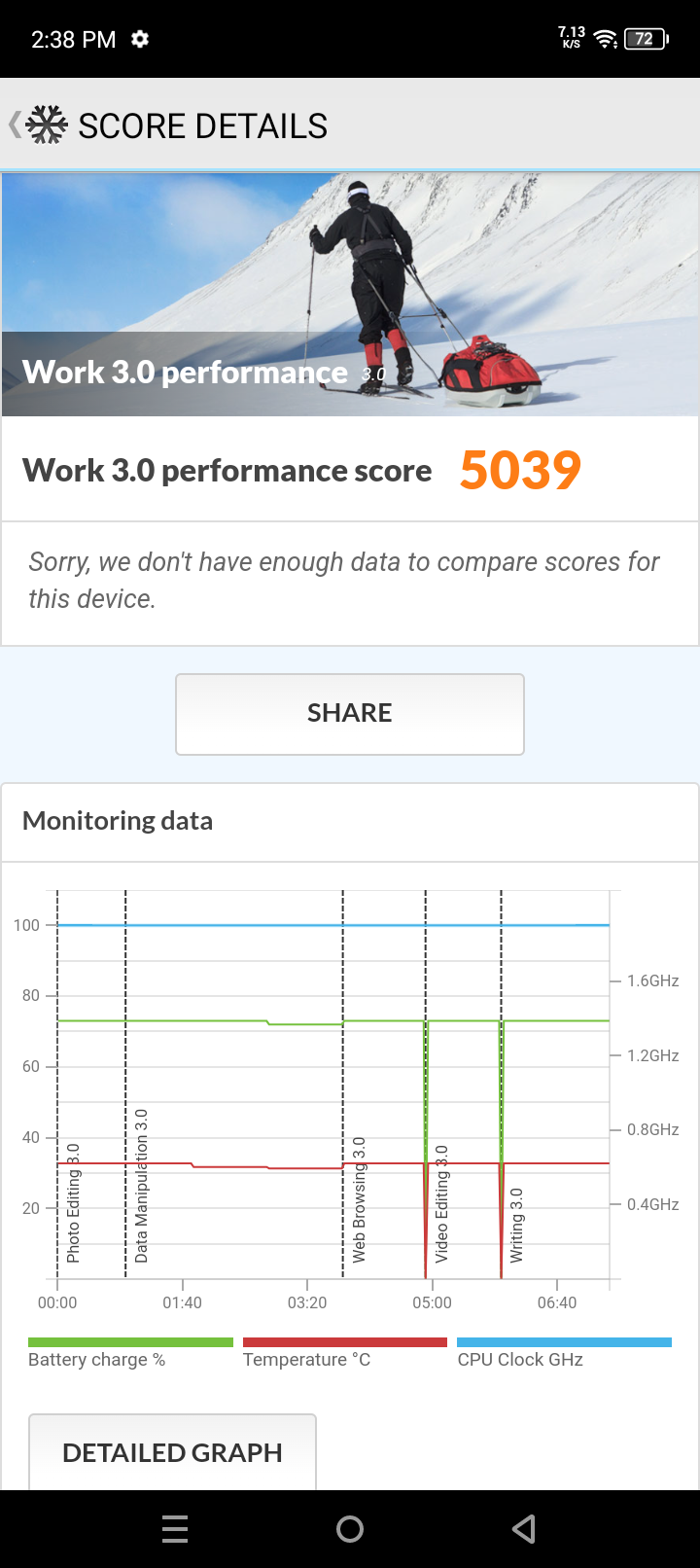The image size is (700, 1568).
Task: Tap the system back button
Action: coord(524,1529)
